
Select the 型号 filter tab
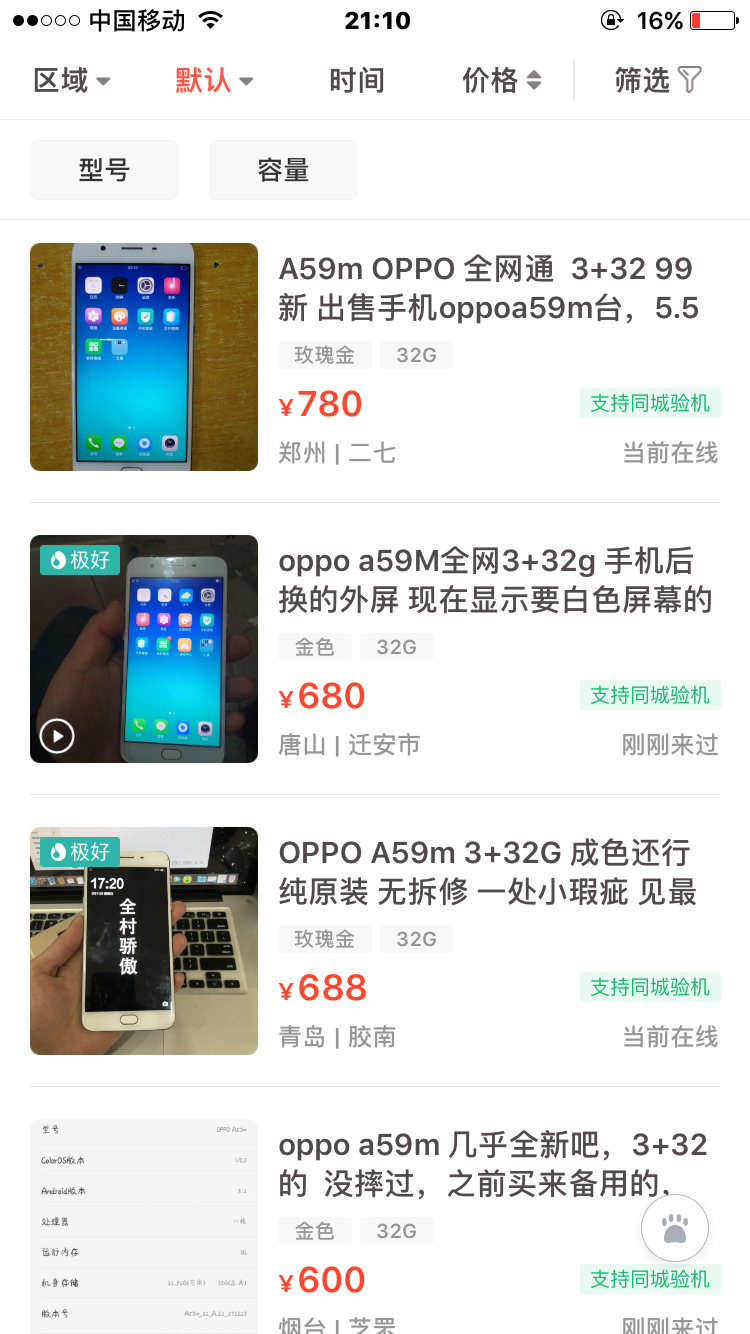click(104, 169)
